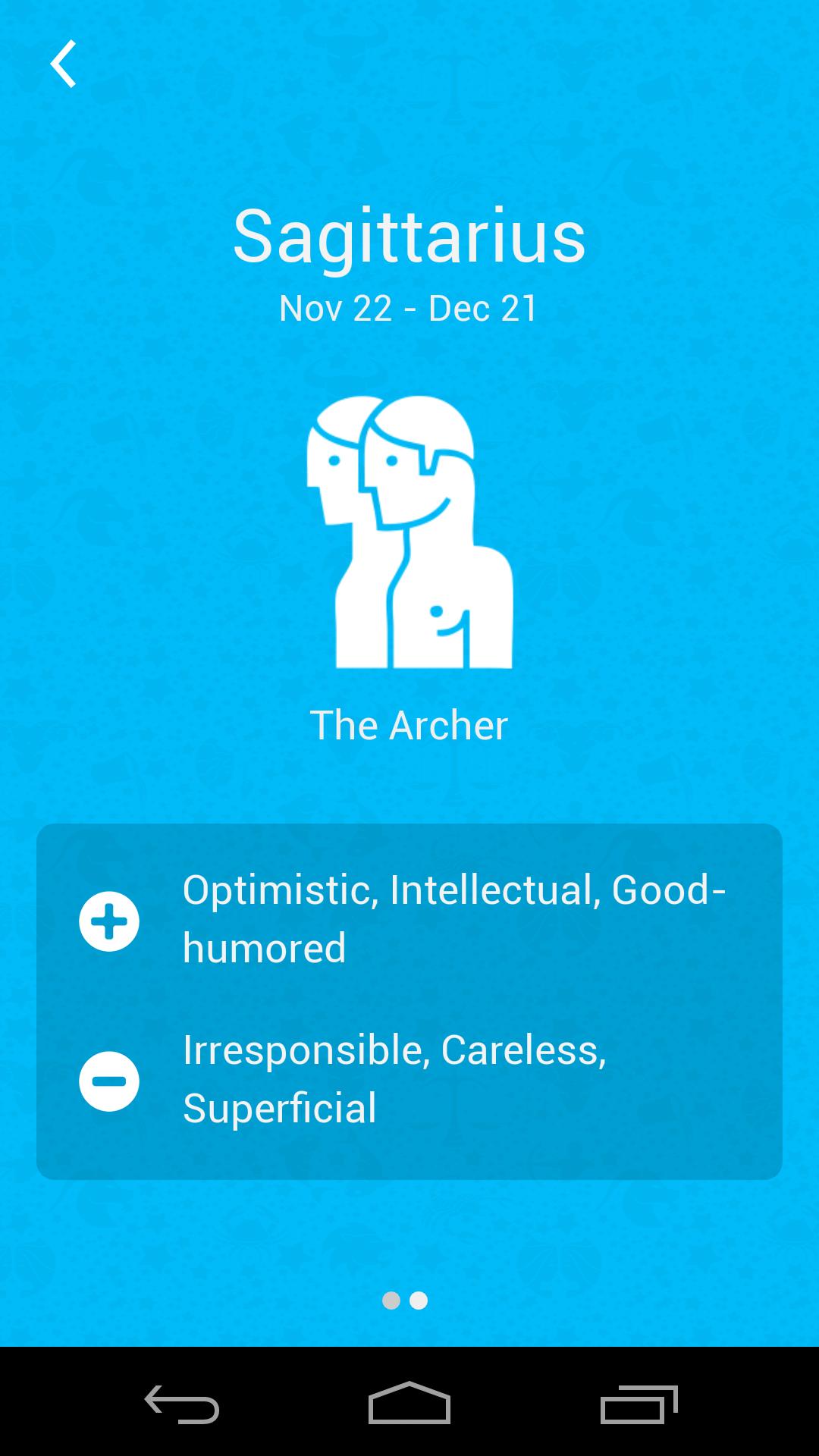
Task: Open the recent apps view
Action: (639, 1403)
